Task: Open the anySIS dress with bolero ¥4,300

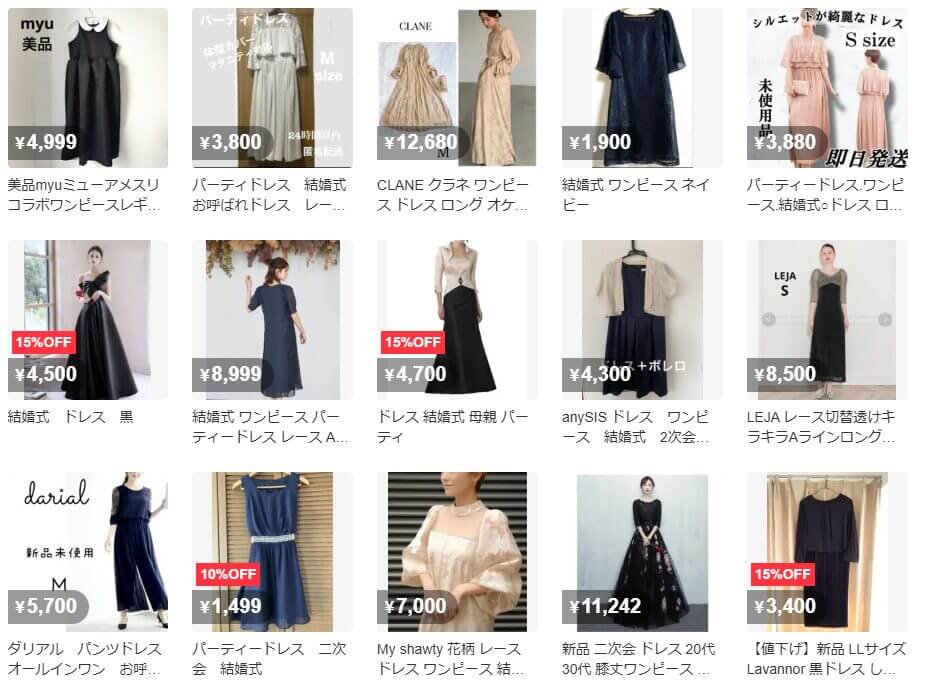Action: point(642,320)
